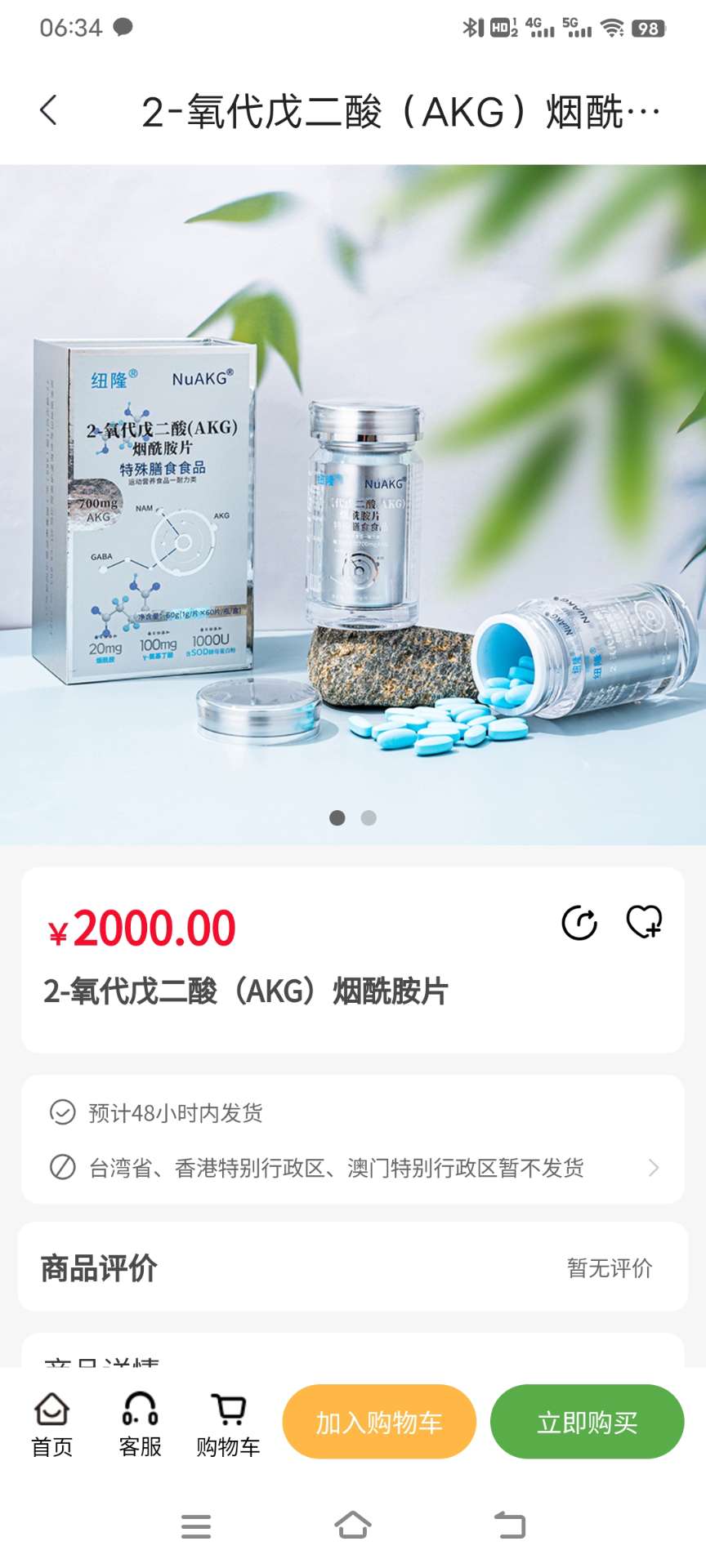Open the 商品评价 reviews section

pyautogui.click(x=353, y=1268)
